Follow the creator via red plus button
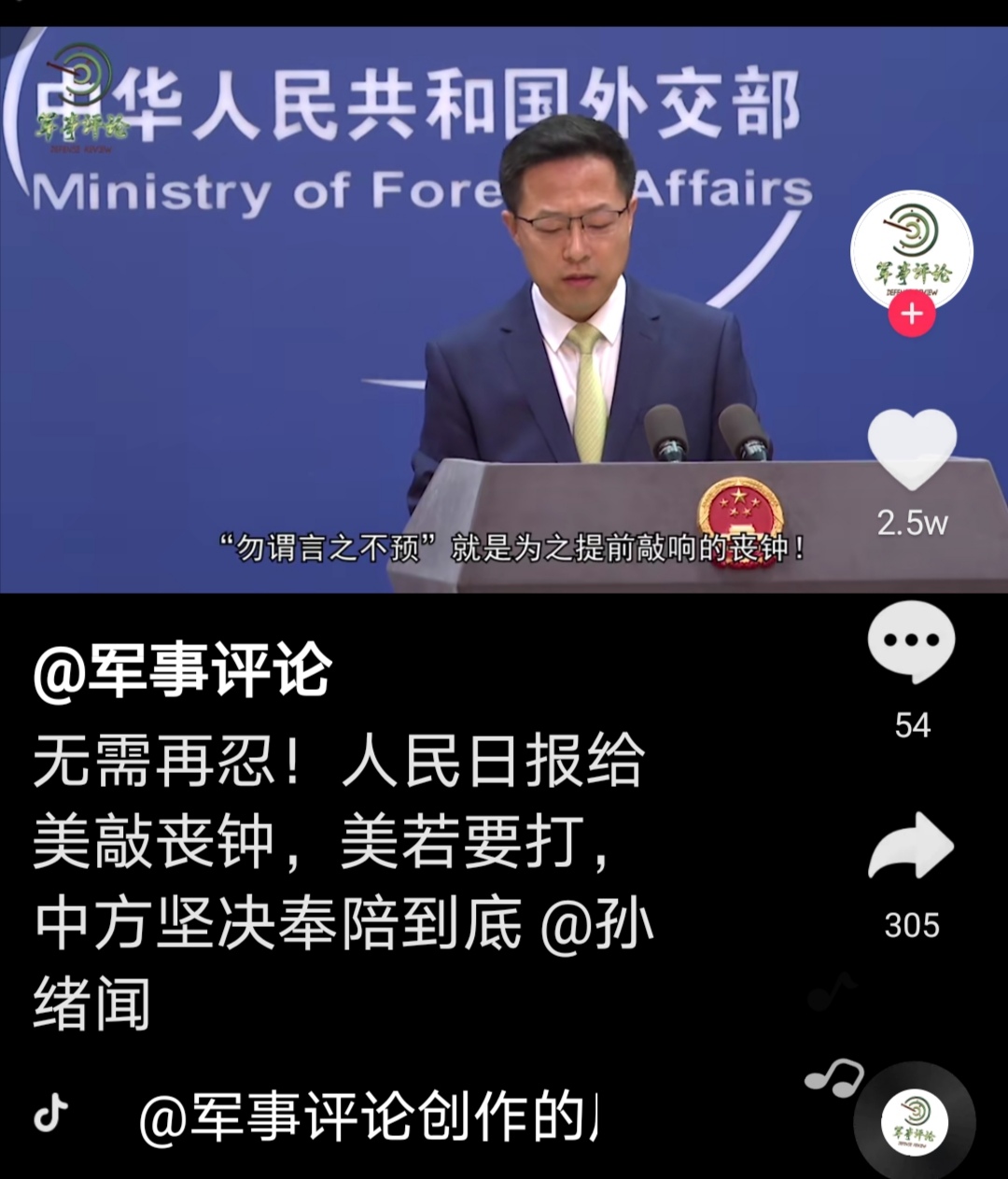Viewport: 1008px width, 1179px height. point(912,315)
